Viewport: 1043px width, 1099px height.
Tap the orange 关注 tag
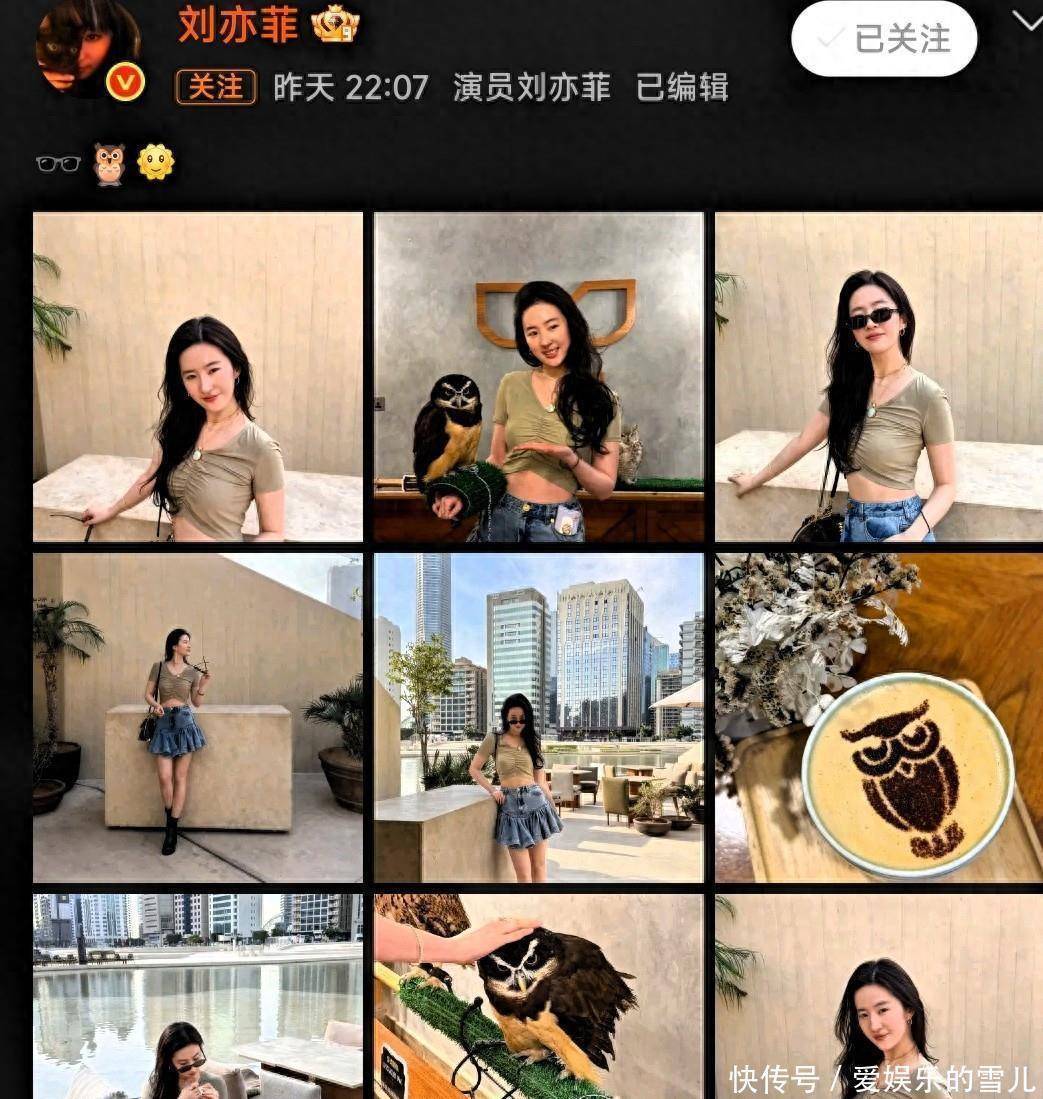coord(216,87)
